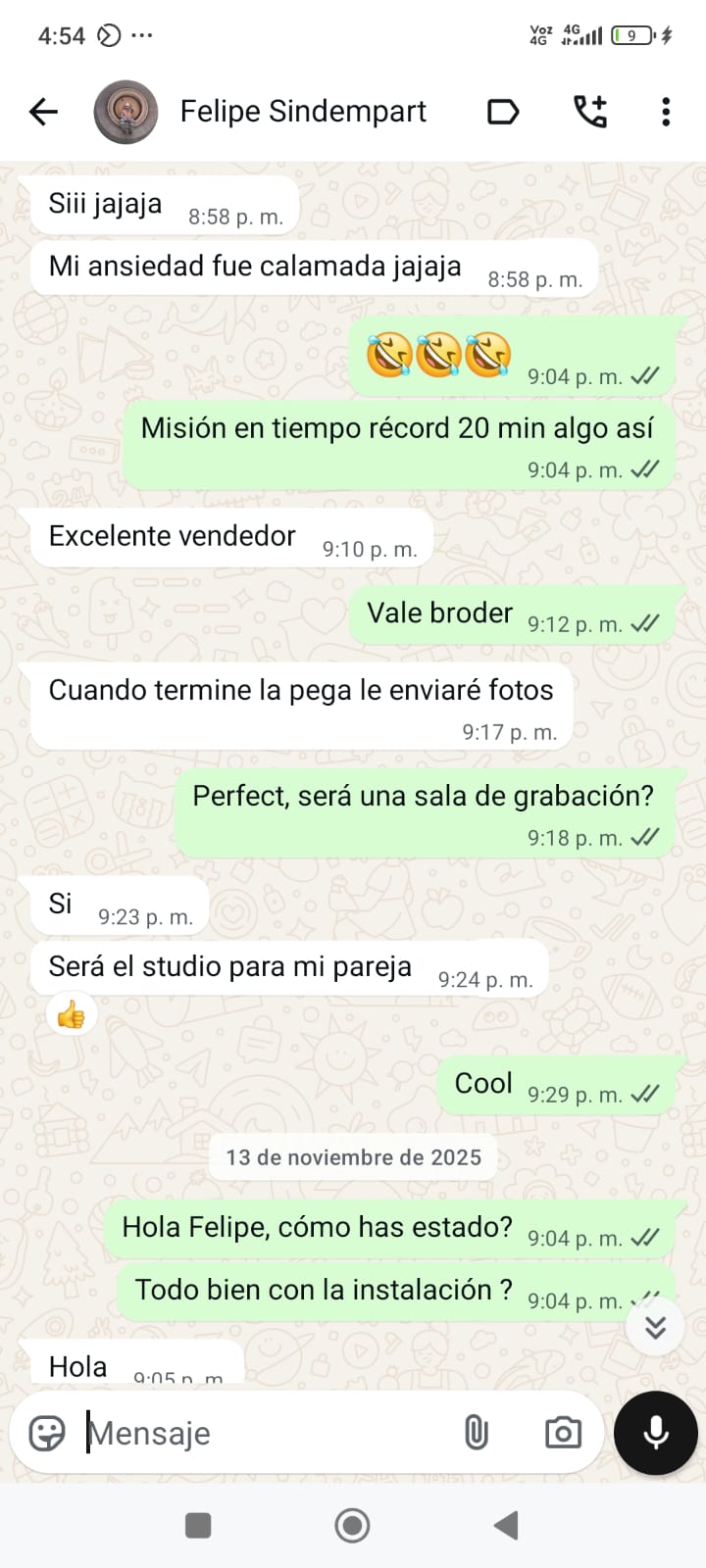
Task: Tap the scroll-to-bottom chevron
Action: (655, 1327)
